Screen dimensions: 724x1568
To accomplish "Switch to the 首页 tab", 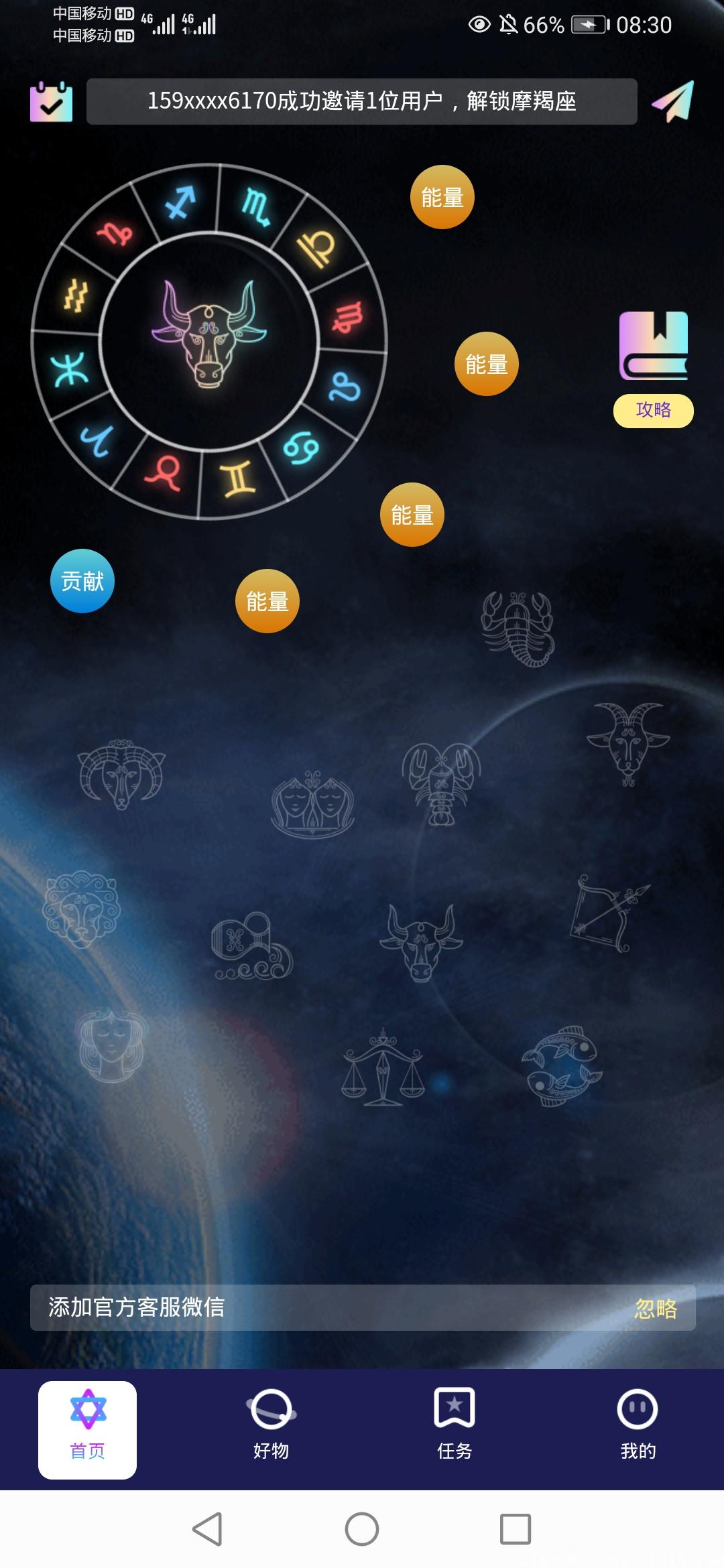I will (88, 1430).
